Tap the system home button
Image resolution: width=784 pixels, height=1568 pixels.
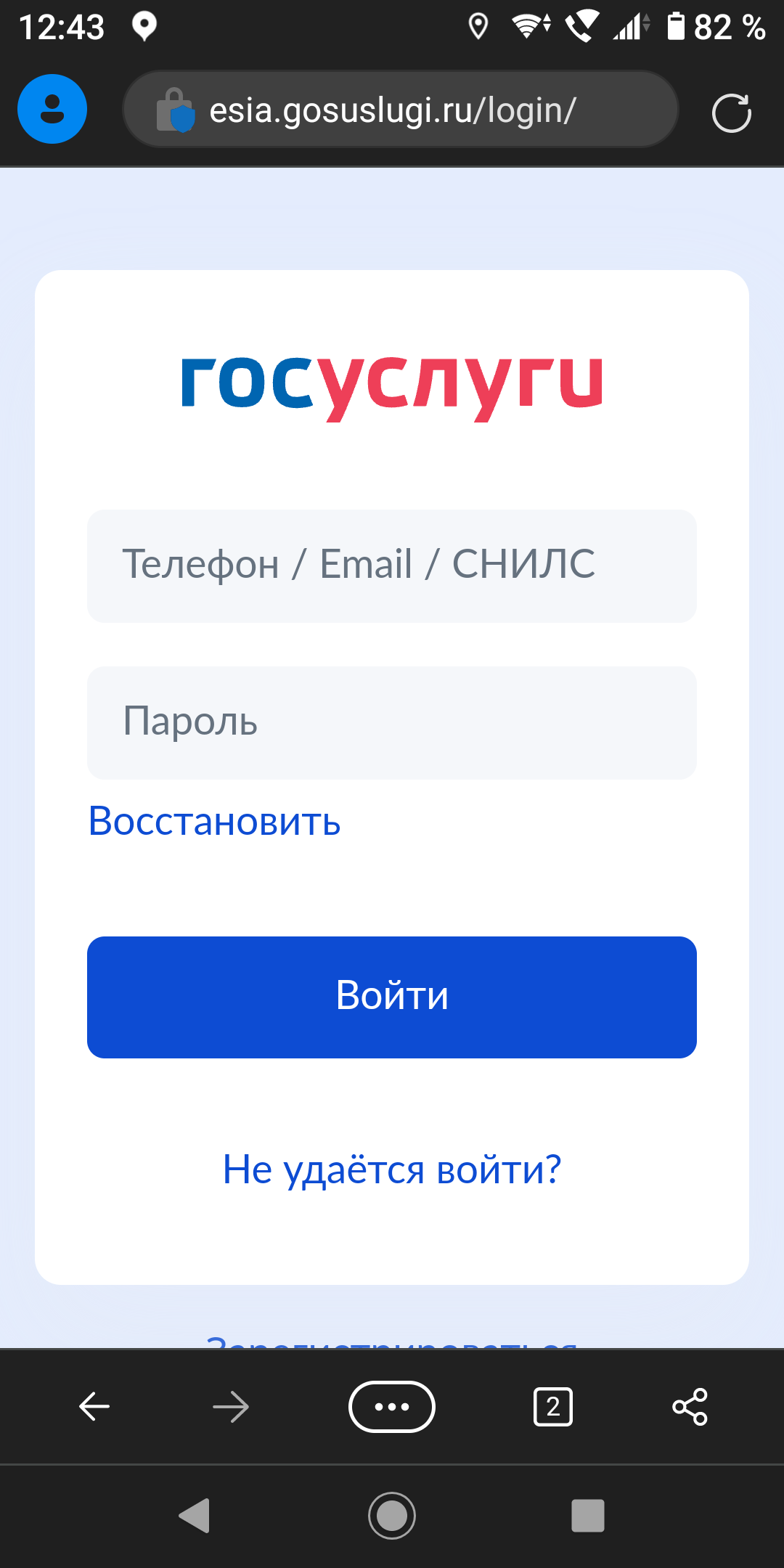[x=392, y=1516]
